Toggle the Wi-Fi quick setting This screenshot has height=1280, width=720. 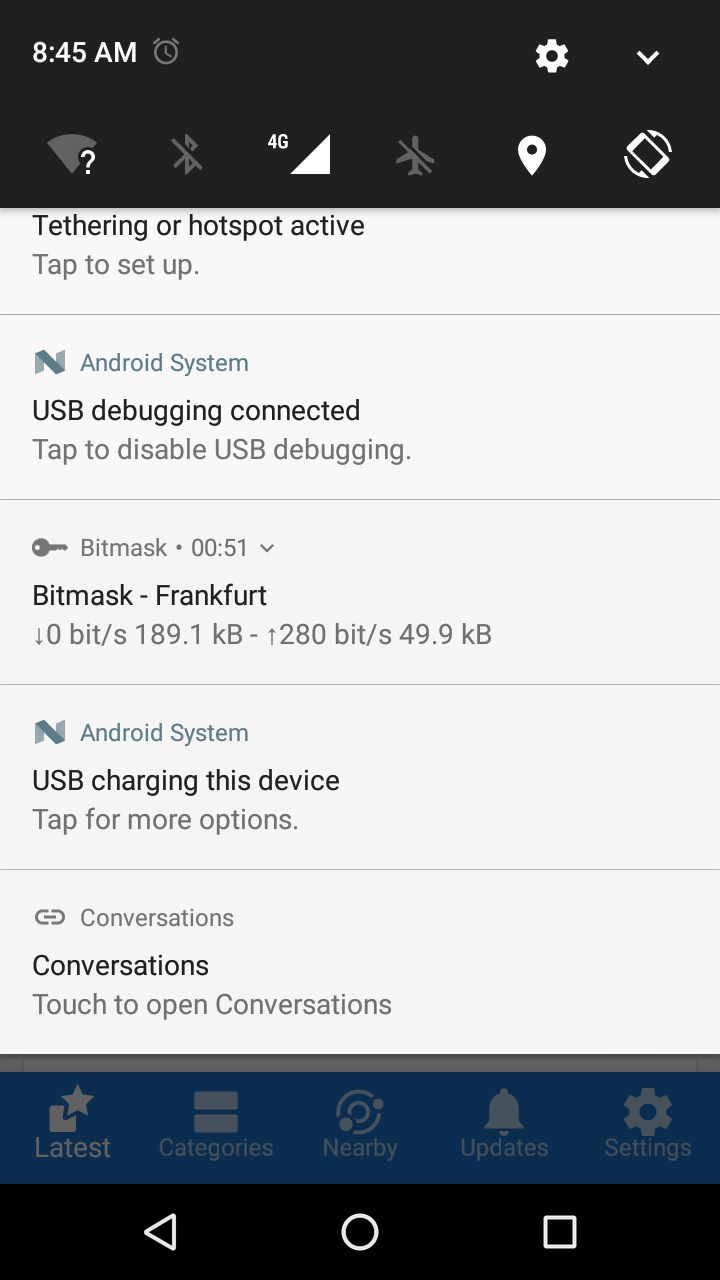coord(72,155)
